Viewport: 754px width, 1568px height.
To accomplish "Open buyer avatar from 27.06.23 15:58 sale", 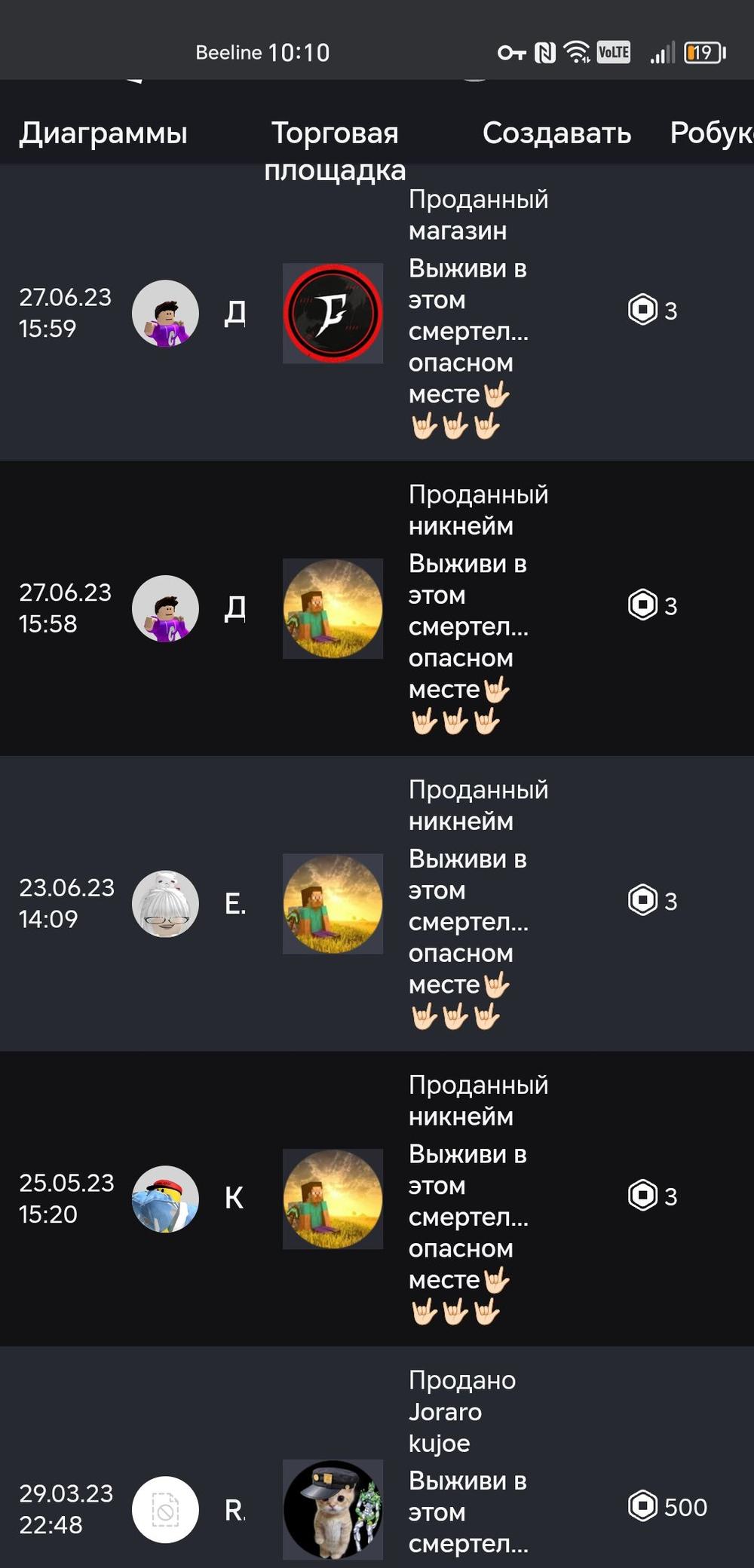I will (165, 608).
